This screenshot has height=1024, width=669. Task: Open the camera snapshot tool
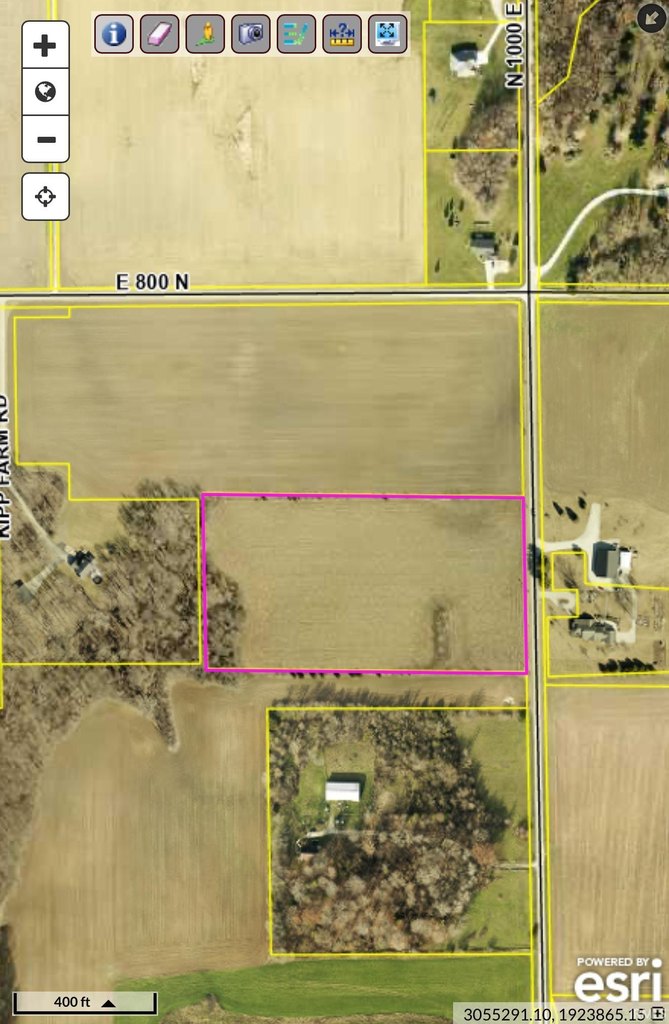[251, 34]
